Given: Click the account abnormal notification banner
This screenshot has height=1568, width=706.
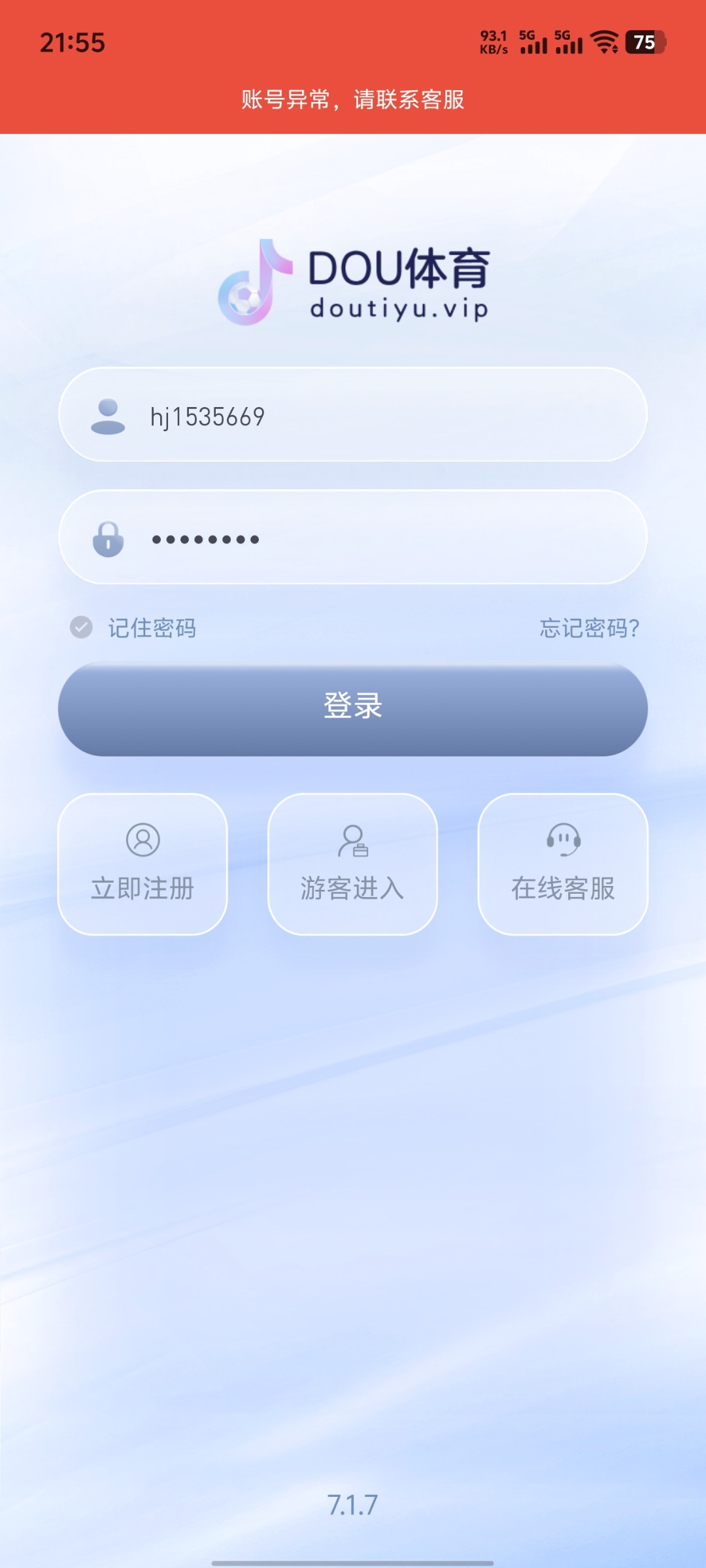Looking at the screenshot, I should tap(353, 102).
